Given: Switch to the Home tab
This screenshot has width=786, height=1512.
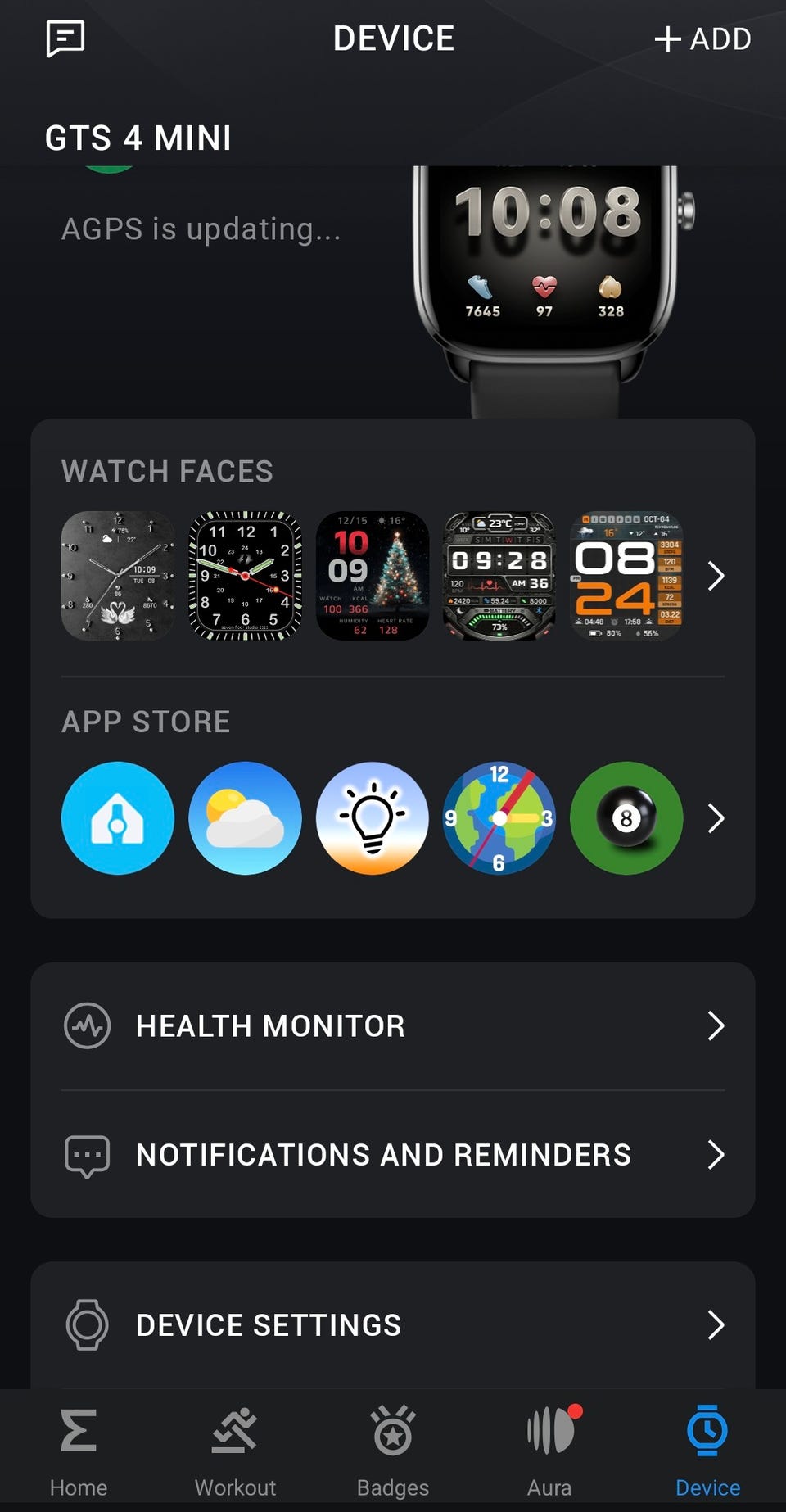Looking at the screenshot, I should pos(79,1451).
